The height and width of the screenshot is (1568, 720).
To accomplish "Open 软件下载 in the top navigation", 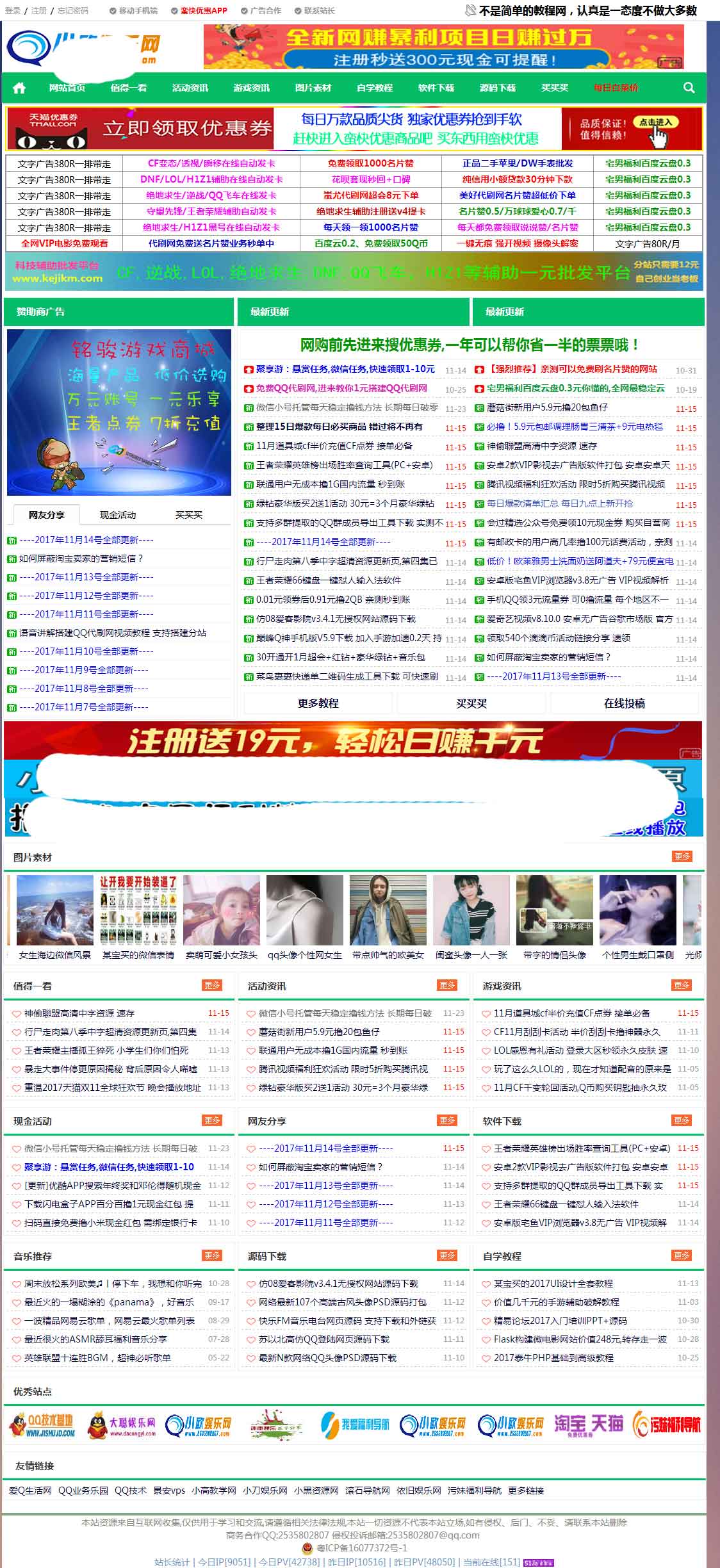I will point(436,88).
